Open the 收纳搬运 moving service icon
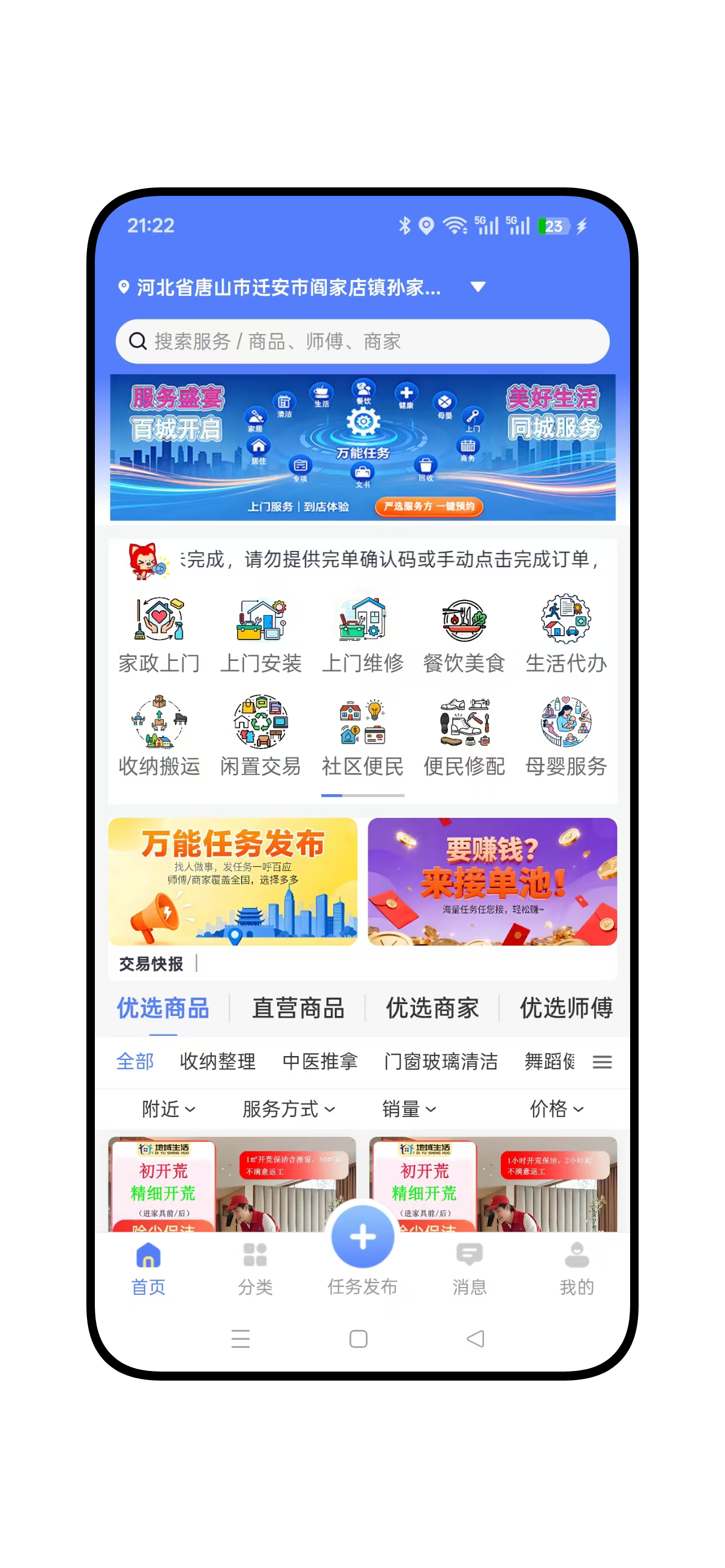725x1568 pixels. 158,737
